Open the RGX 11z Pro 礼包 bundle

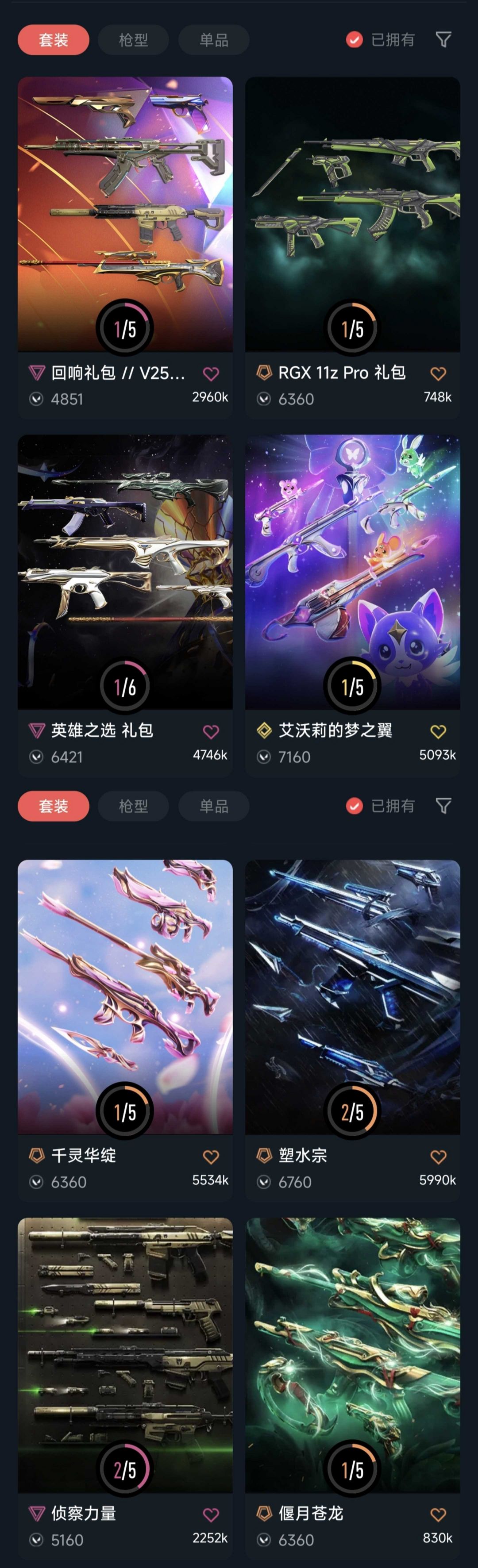[x=352, y=213]
